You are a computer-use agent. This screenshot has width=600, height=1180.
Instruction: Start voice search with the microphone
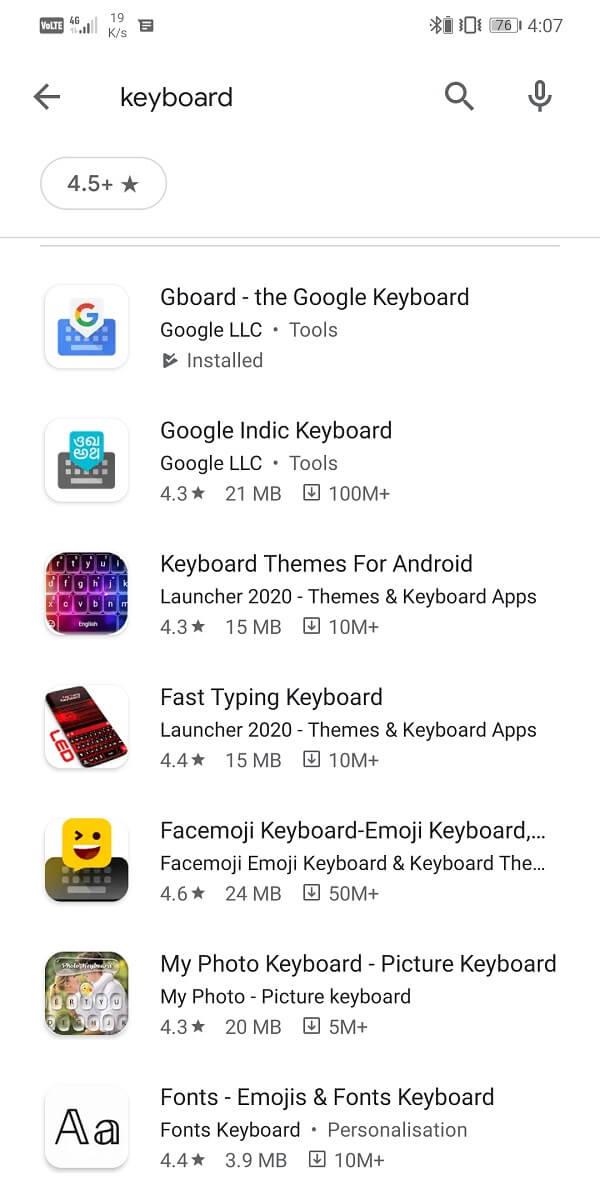539,97
